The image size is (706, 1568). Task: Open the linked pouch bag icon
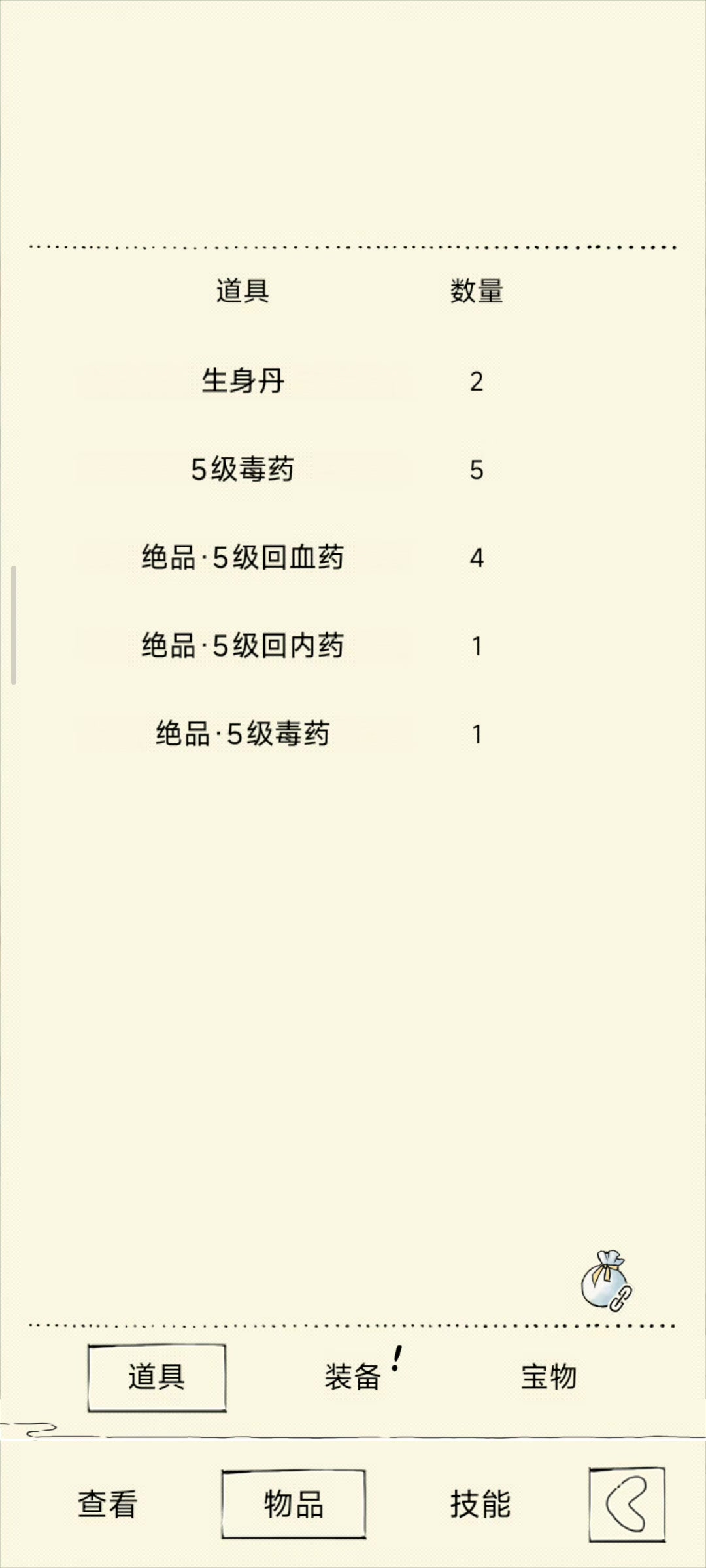pos(607,1281)
